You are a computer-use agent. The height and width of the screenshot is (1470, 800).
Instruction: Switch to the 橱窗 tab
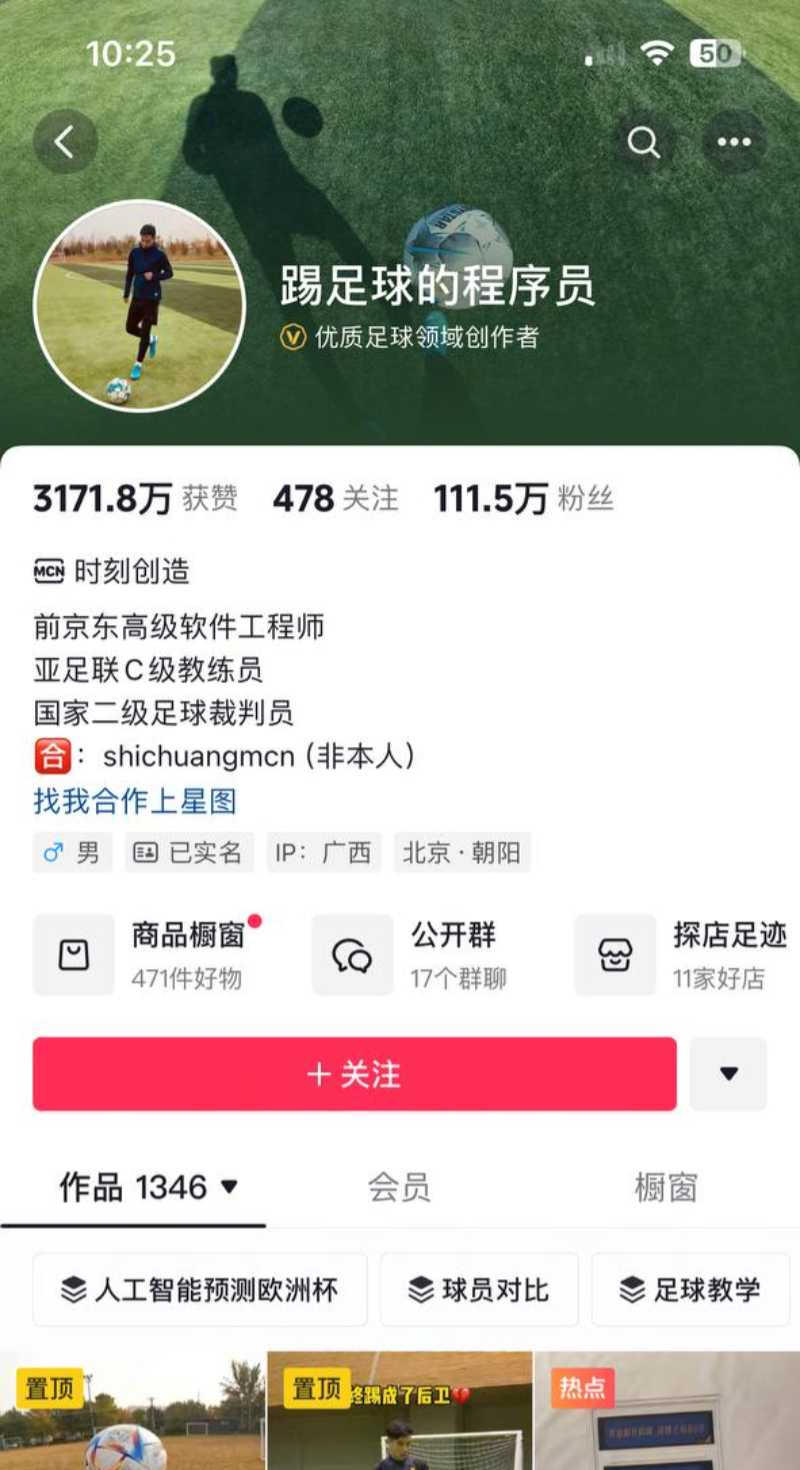click(664, 1188)
